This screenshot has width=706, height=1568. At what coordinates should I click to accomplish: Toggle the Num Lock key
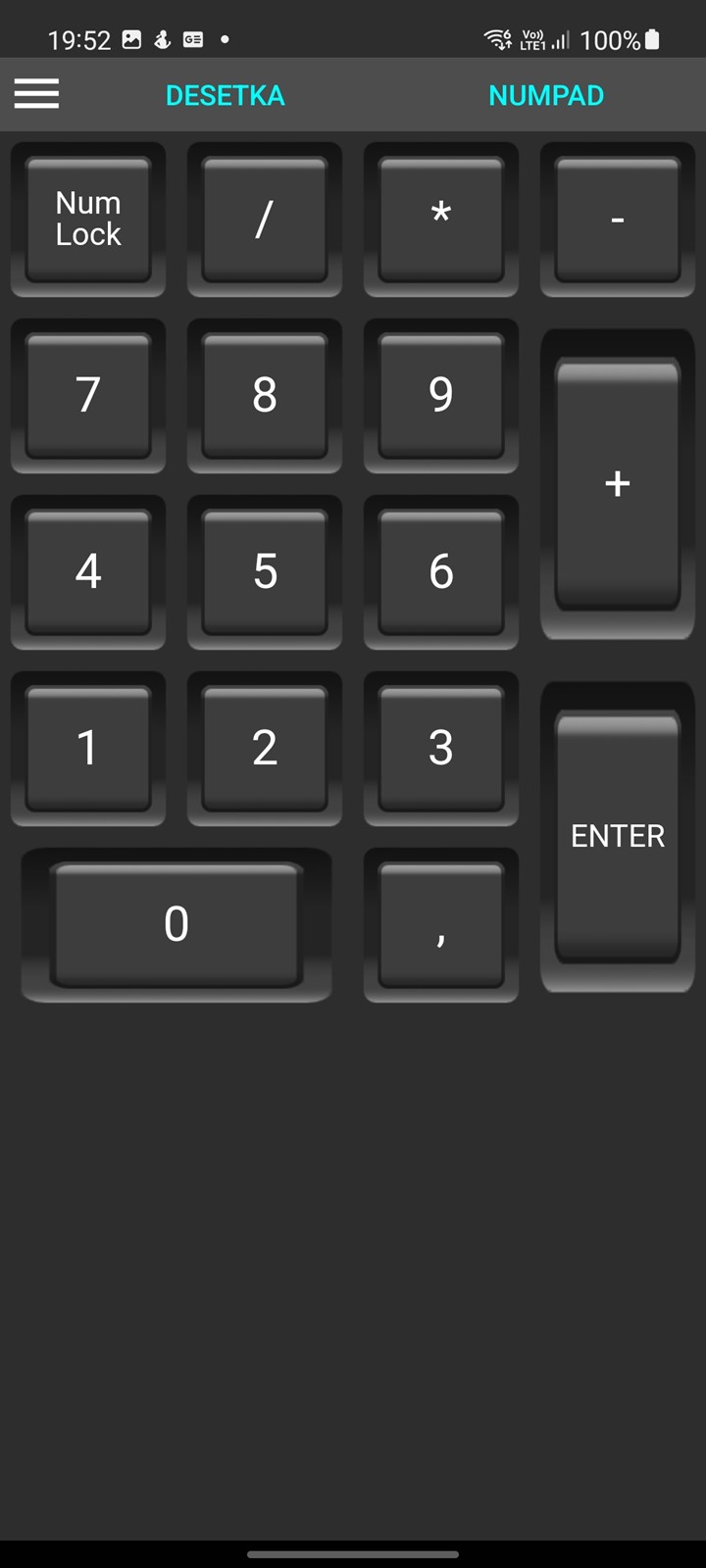point(88,220)
